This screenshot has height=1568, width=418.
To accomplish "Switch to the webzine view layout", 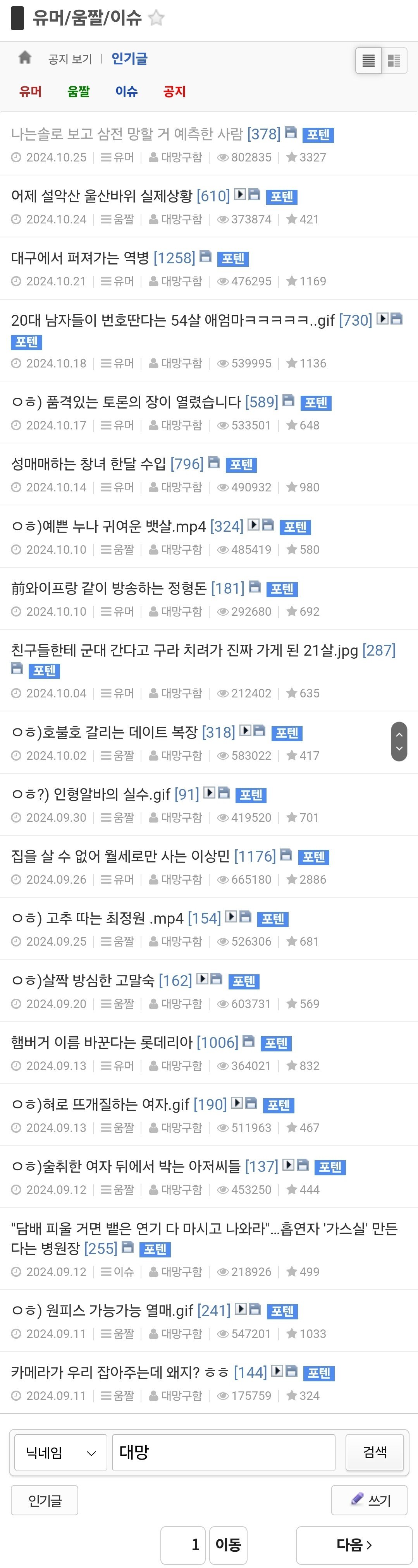I will (394, 60).
